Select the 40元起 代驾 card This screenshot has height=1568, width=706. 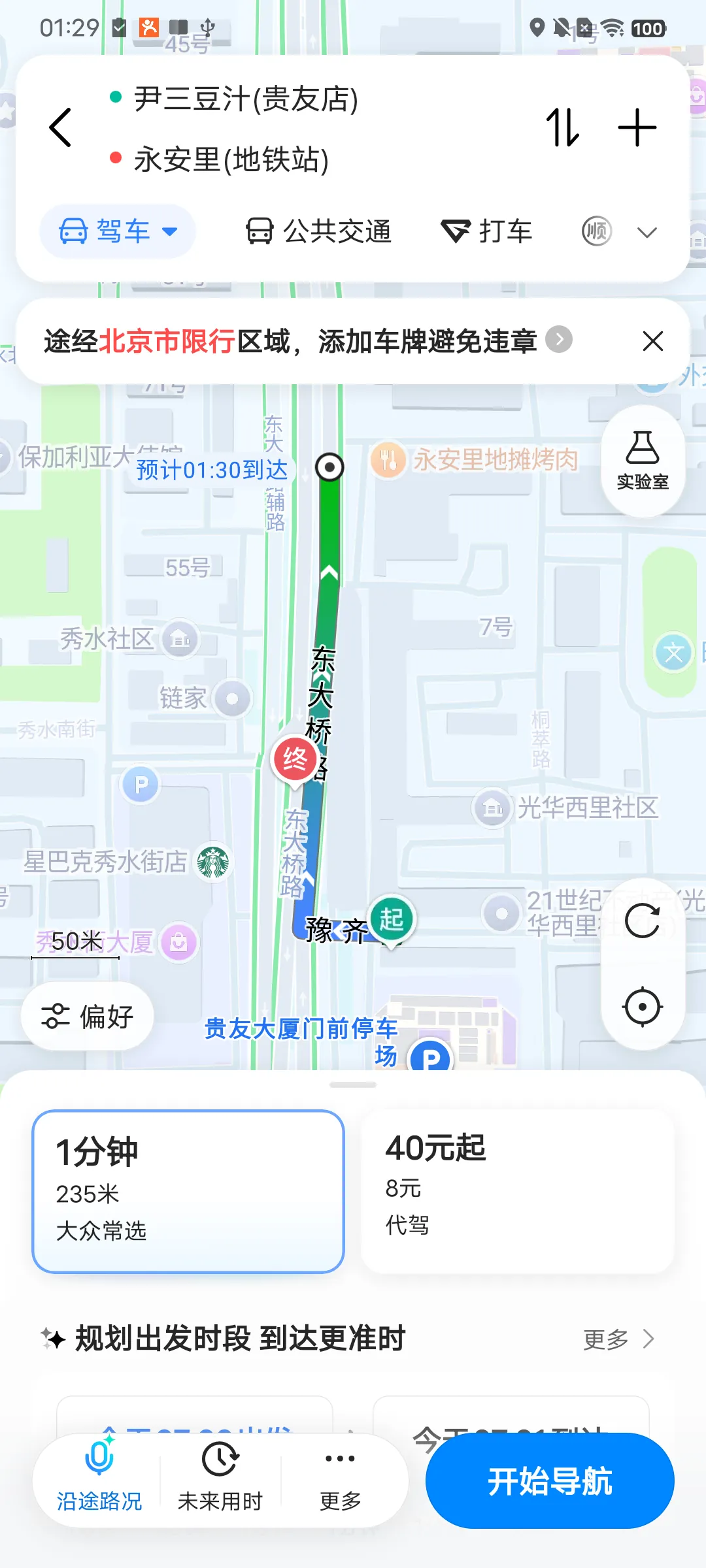click(517, 1191)
